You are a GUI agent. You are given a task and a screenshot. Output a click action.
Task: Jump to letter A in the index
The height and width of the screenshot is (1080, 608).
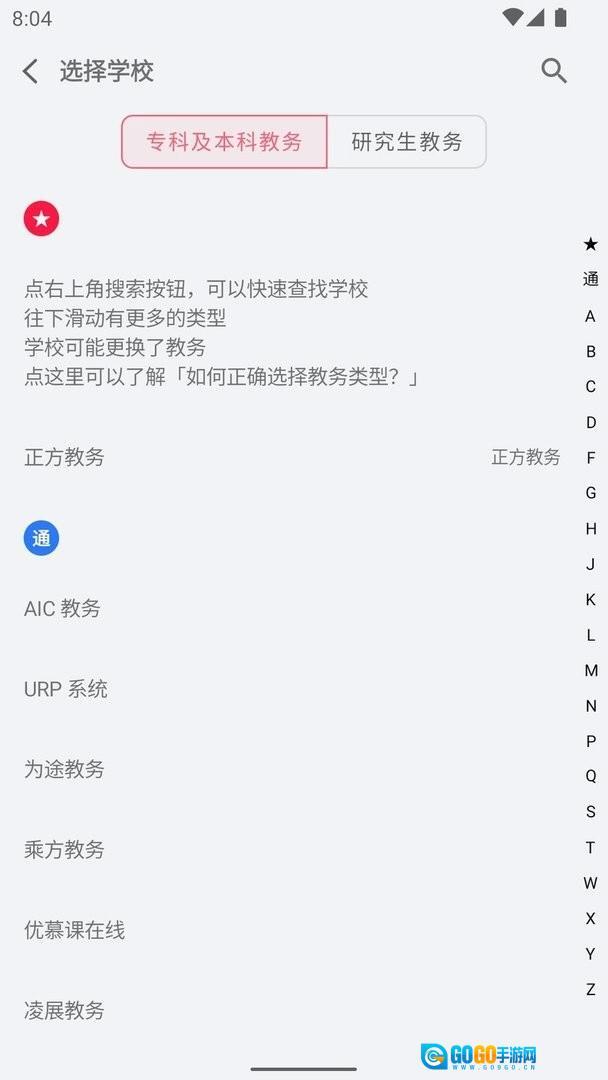590,316
